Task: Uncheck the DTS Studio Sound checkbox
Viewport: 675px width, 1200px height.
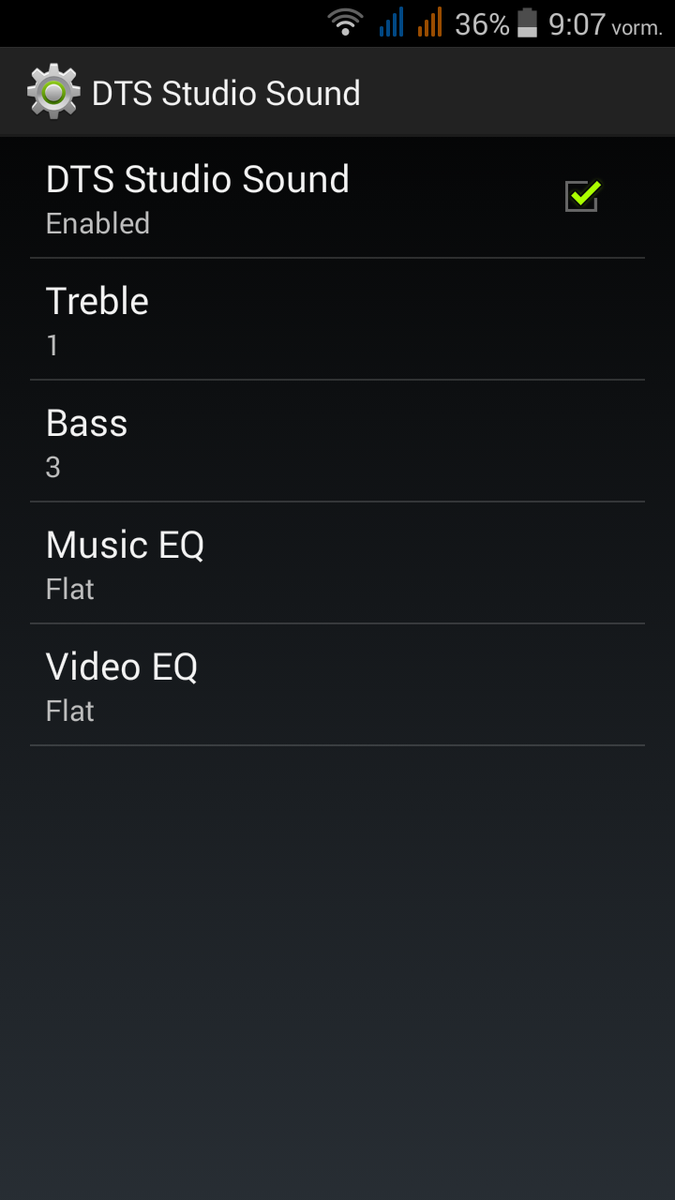Action: (x=581, y=196)
